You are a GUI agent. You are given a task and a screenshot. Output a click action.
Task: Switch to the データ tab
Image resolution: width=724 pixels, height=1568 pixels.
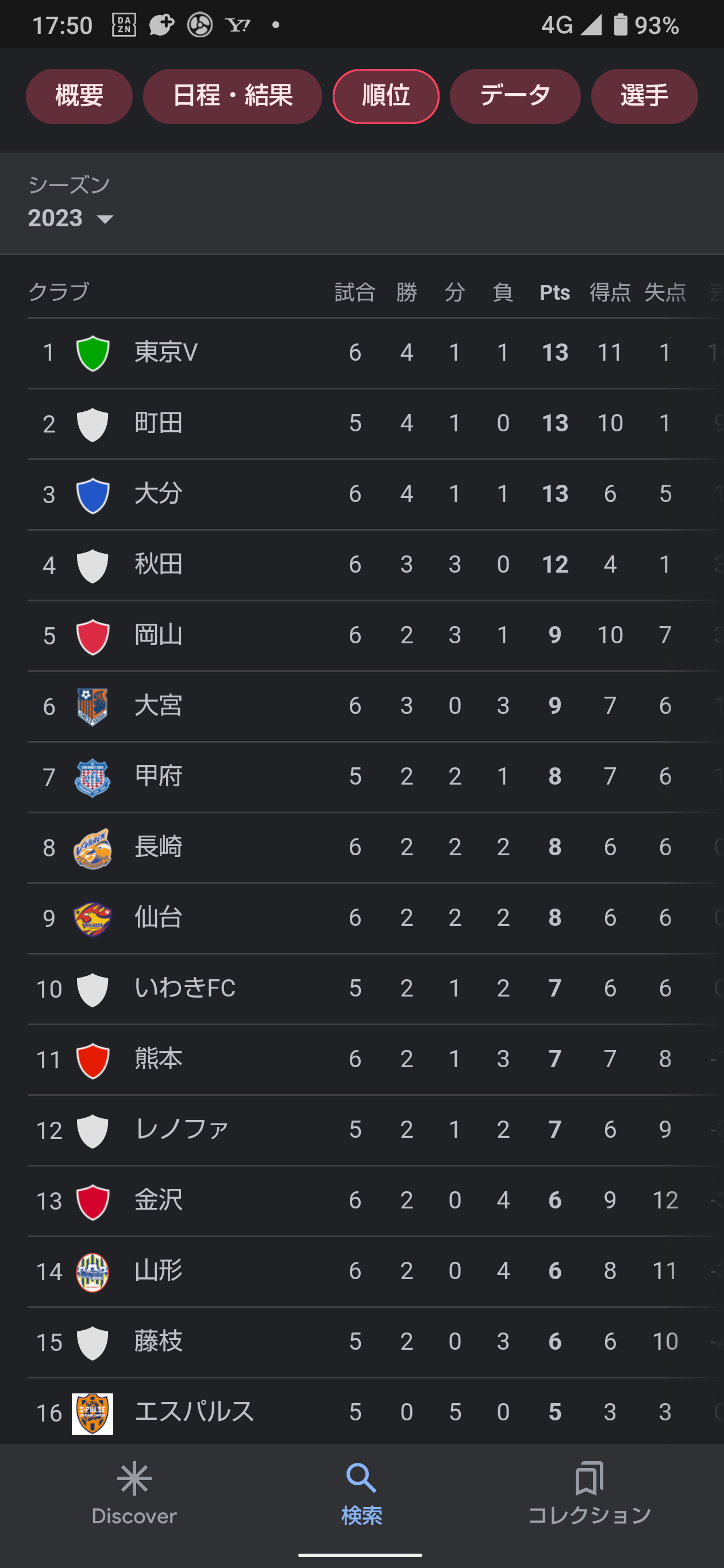[515, 96]
